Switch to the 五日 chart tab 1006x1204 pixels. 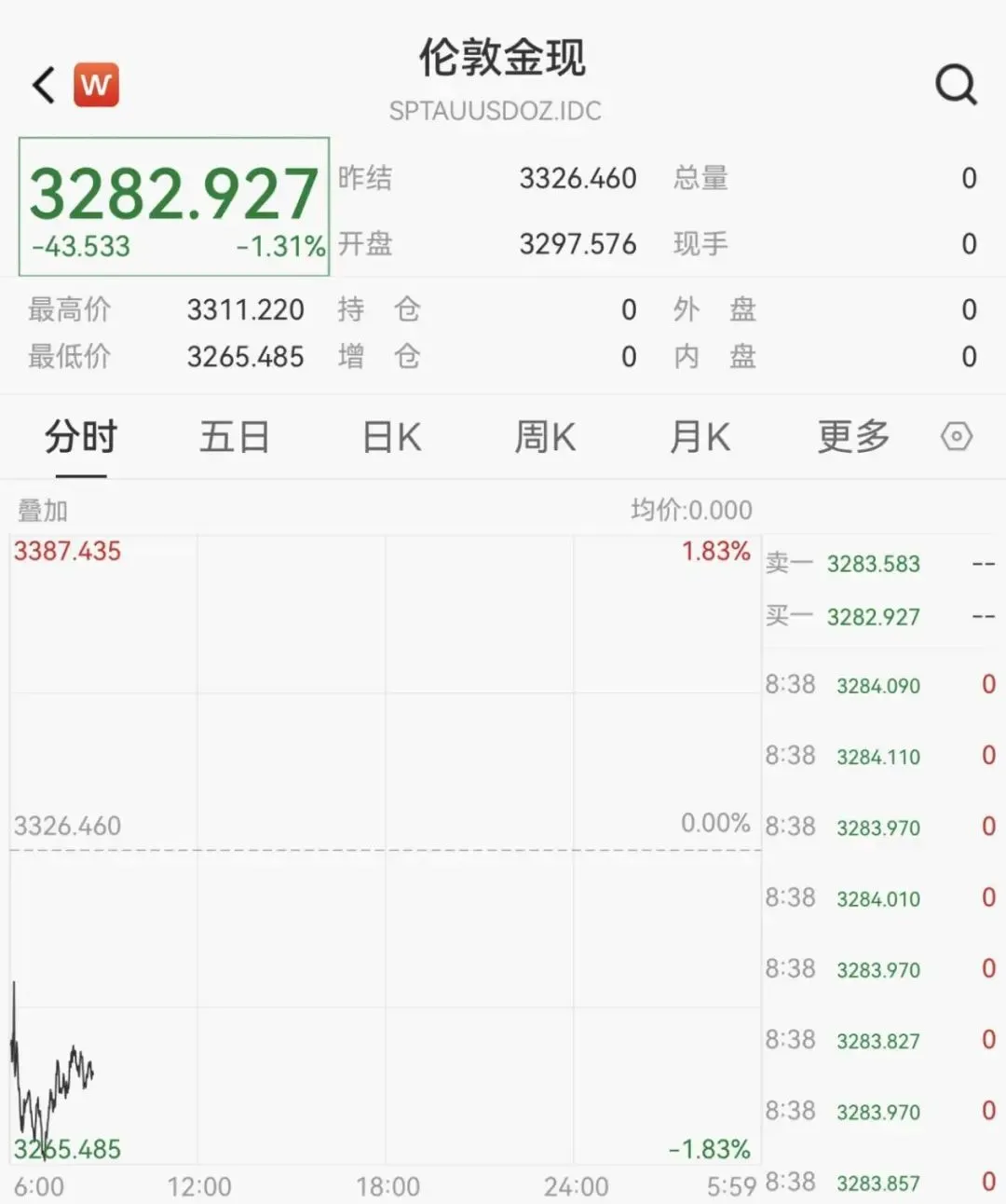pos(235,437)
